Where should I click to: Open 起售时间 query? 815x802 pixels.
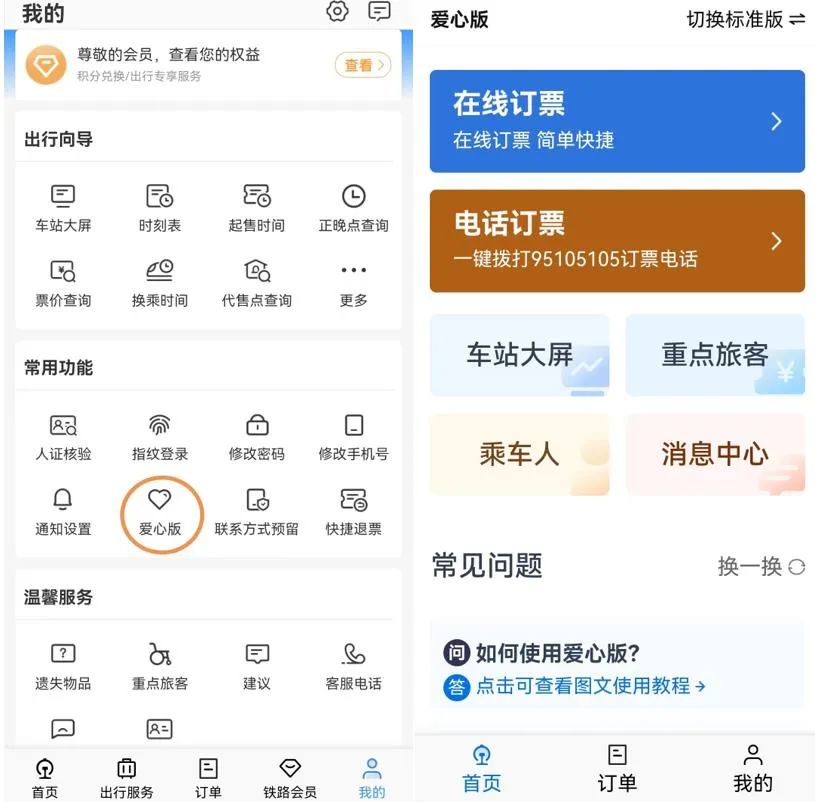pos(257,208)
